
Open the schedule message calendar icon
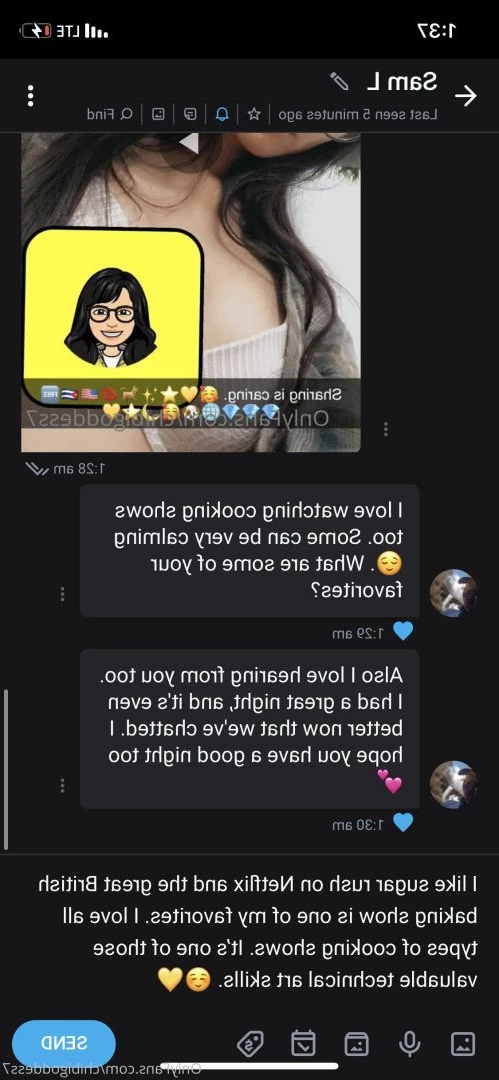click(303, 1044)
